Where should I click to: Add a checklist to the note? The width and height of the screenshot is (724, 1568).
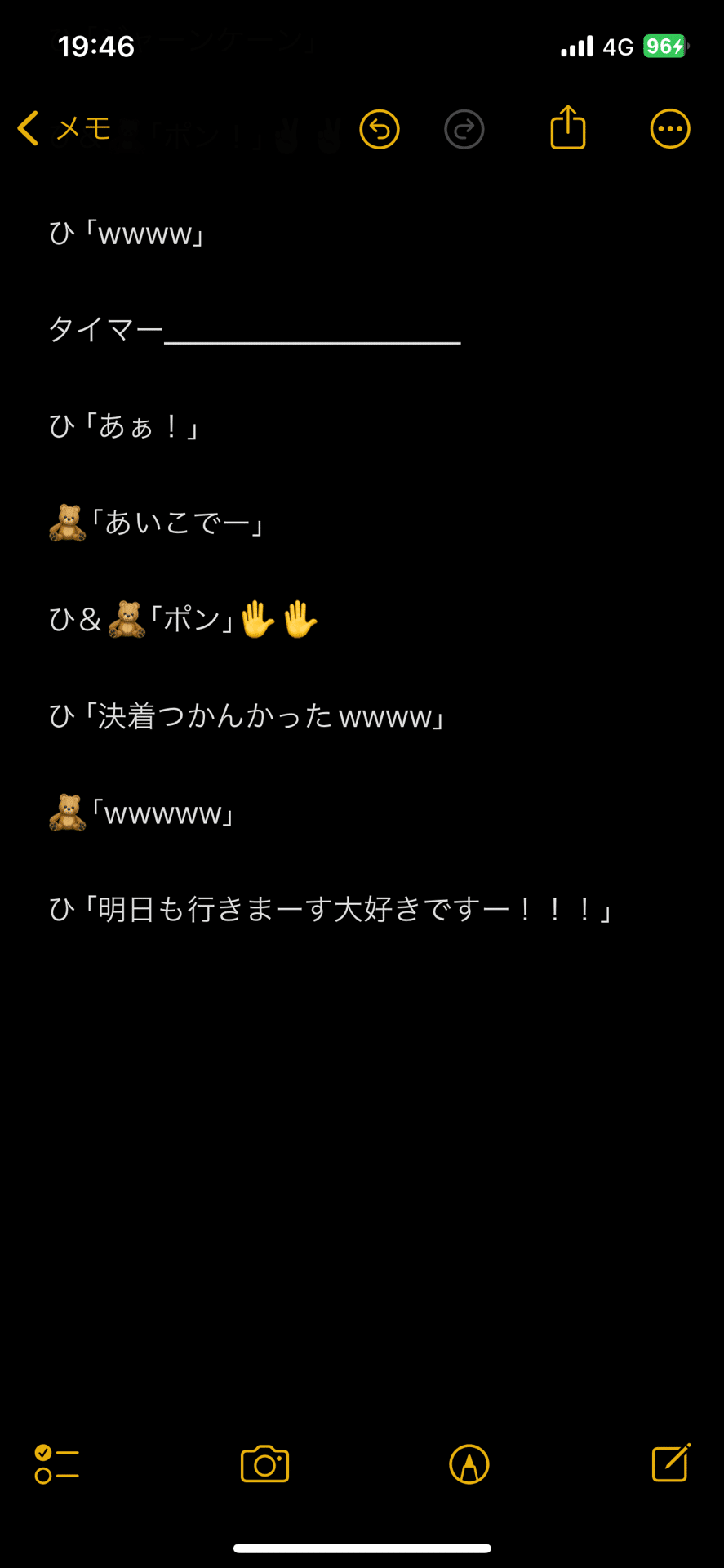pos(56,1464)
